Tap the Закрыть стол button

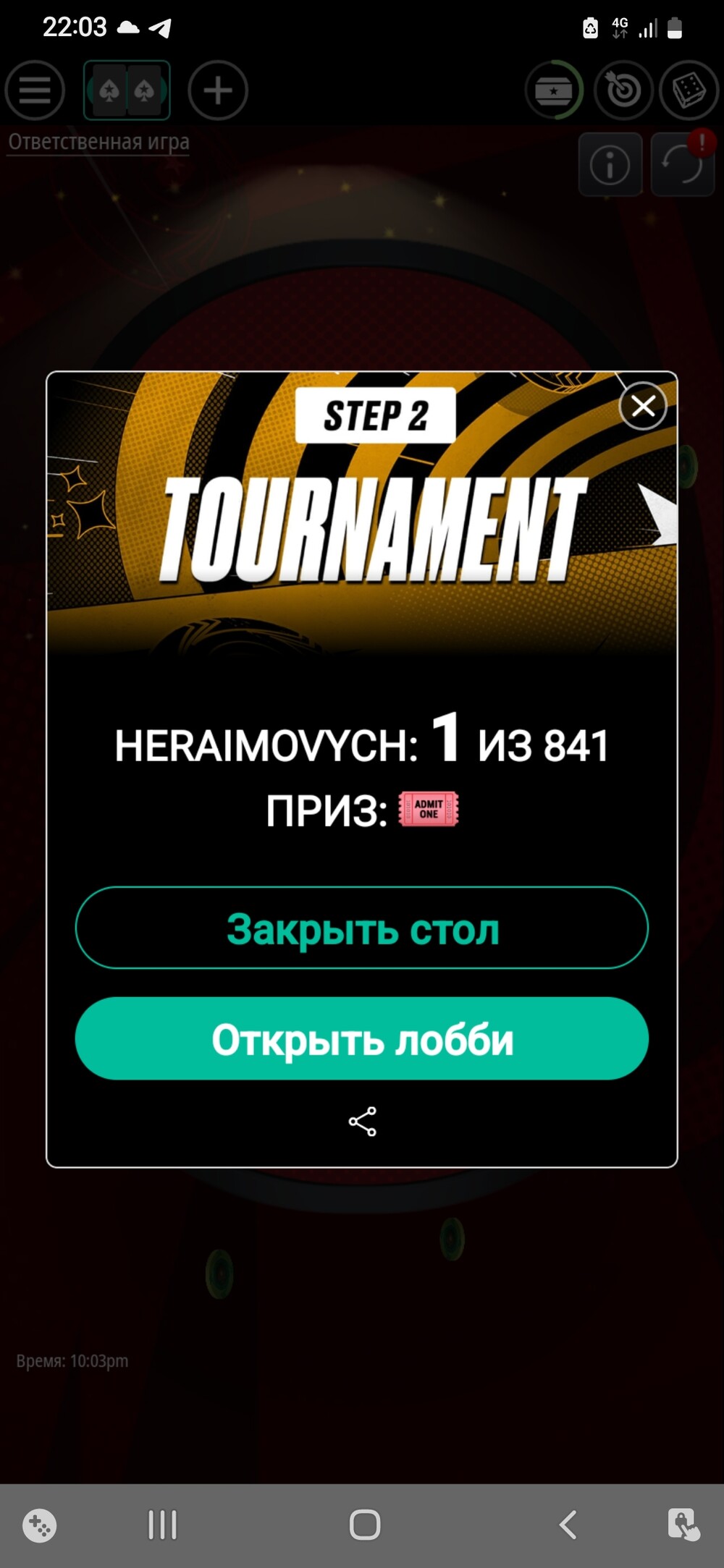pos(362,928)
